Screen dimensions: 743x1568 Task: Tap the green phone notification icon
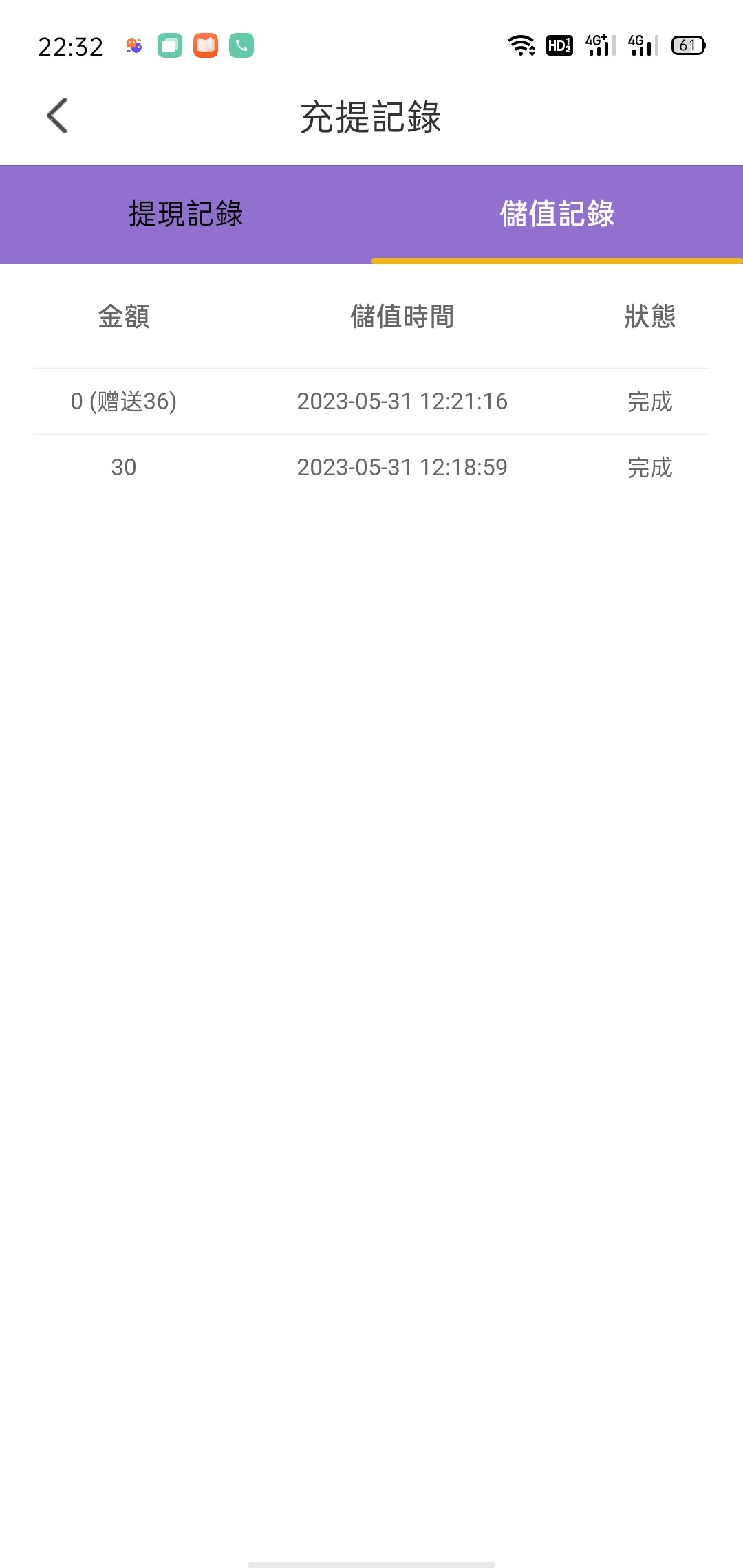[240, 46]
